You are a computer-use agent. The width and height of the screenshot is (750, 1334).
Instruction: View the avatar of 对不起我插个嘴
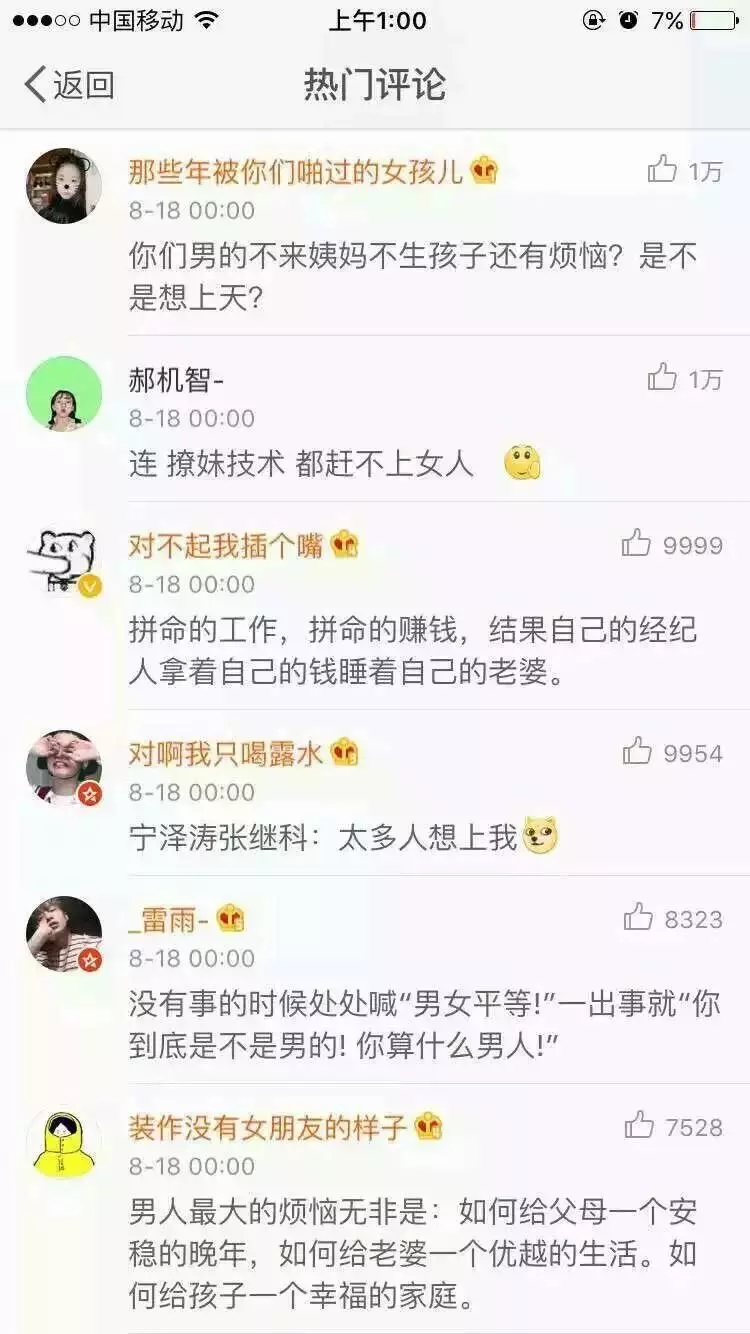point(64,560)
